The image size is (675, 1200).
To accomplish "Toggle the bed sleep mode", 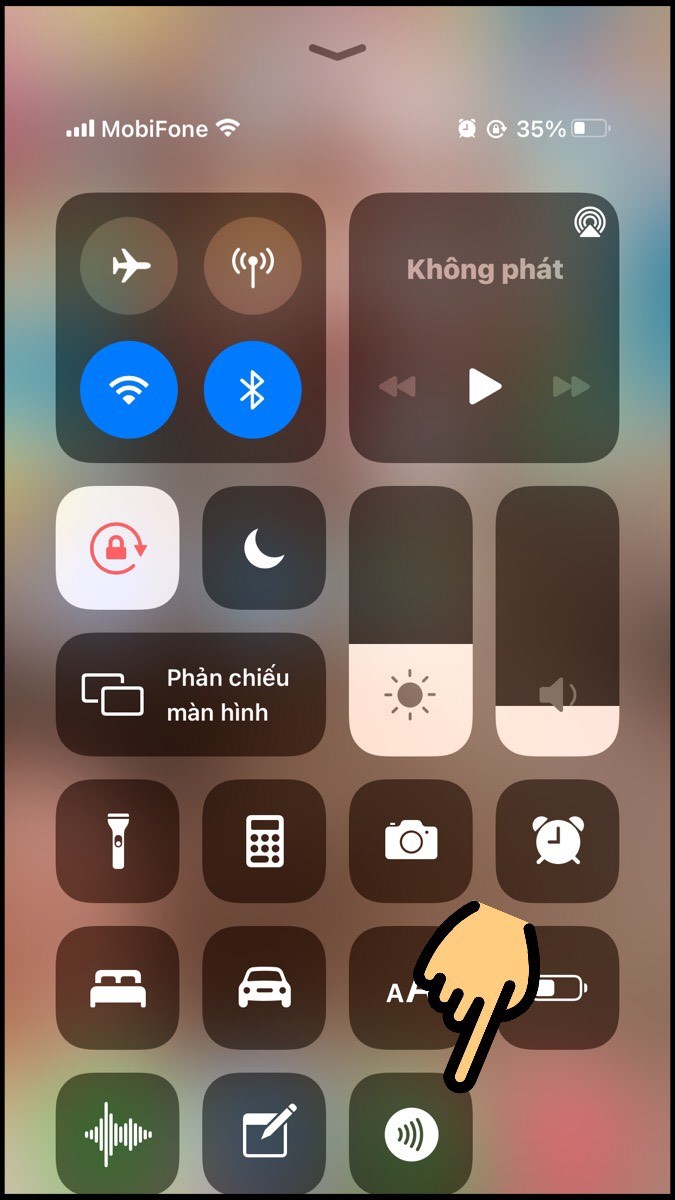I will click(118, 987).
